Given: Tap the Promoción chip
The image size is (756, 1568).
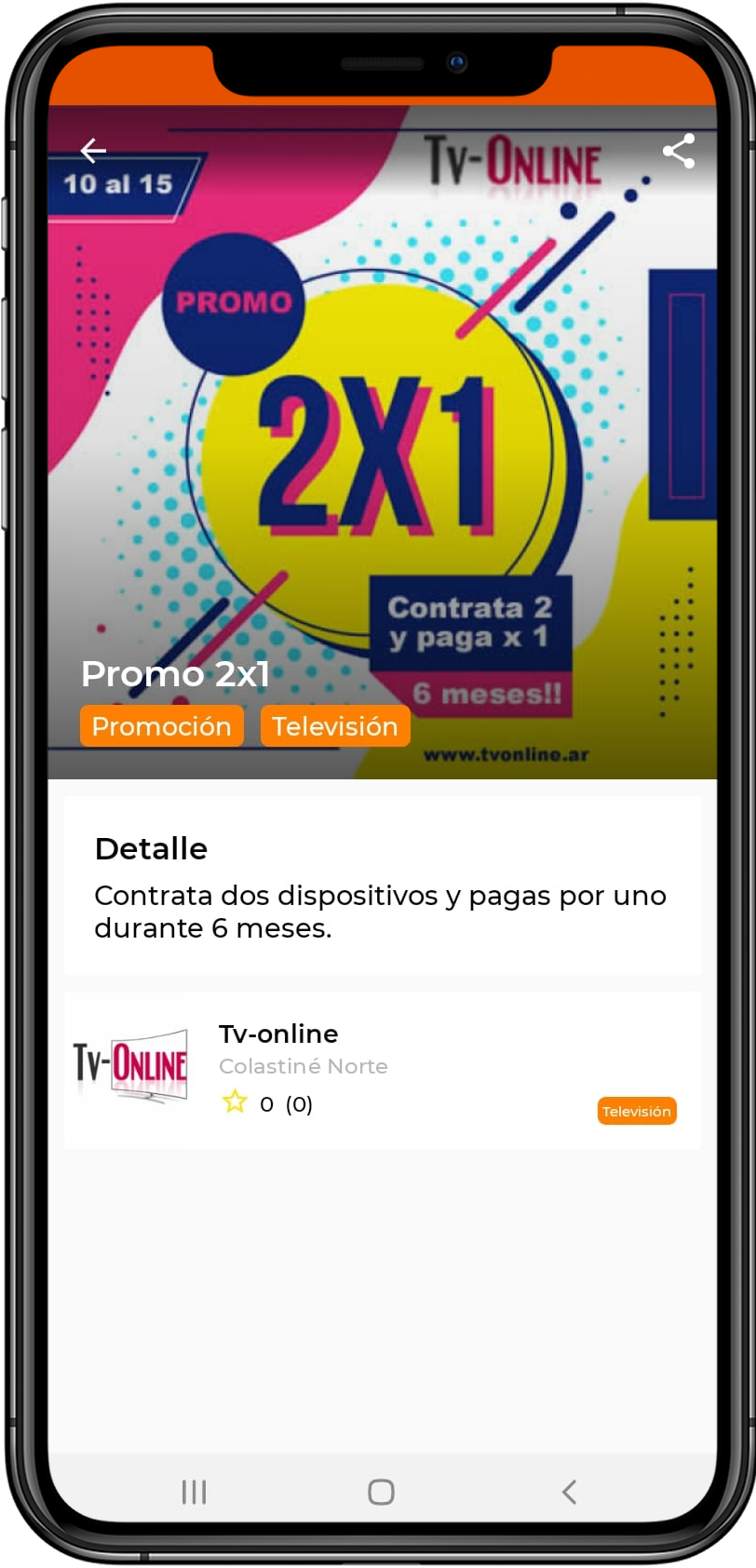Looking at the screenshot, I should pyautogui.click(x=162, y=726).
